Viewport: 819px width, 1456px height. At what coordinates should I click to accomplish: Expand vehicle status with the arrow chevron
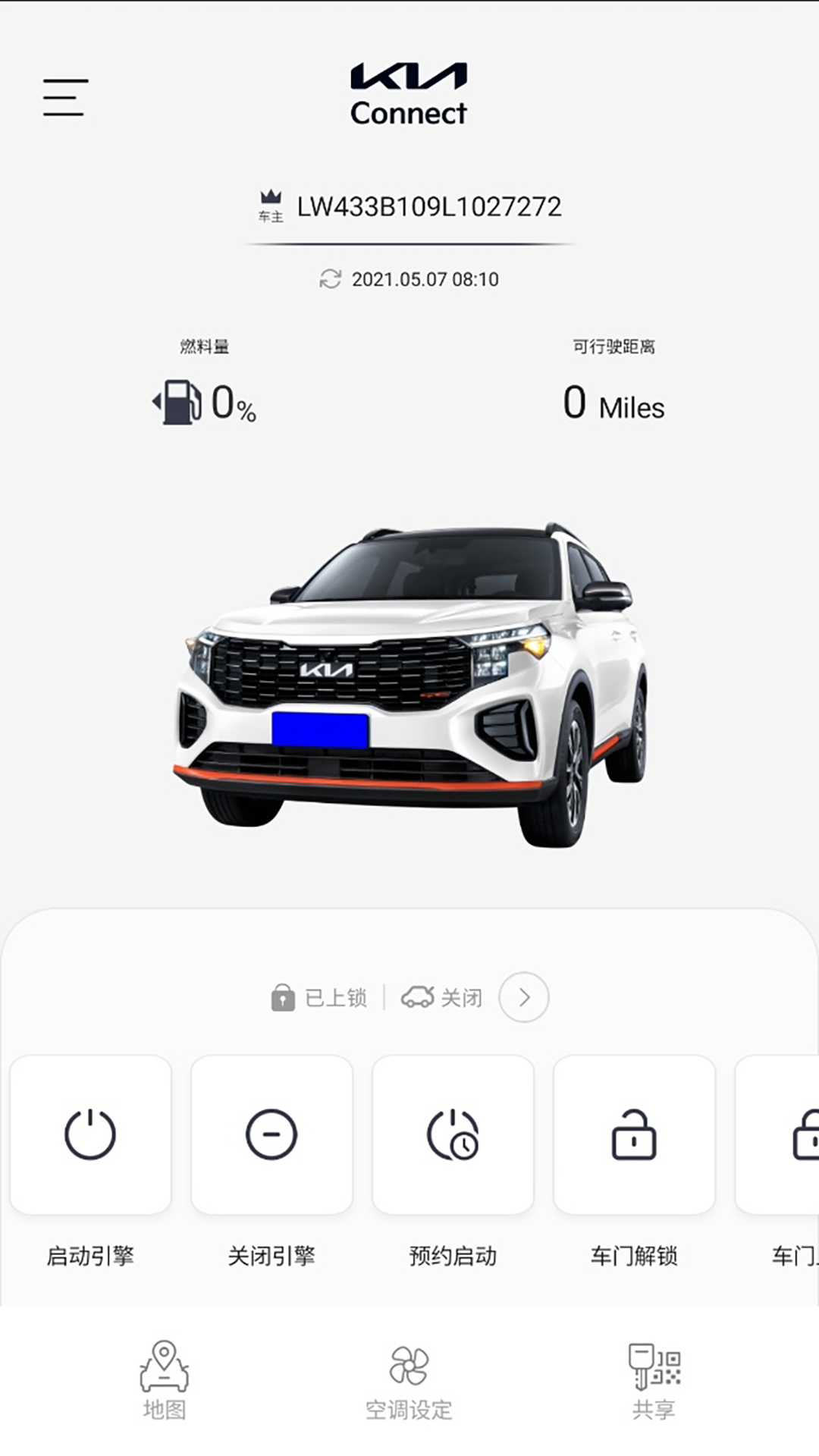tap(524, 997)
